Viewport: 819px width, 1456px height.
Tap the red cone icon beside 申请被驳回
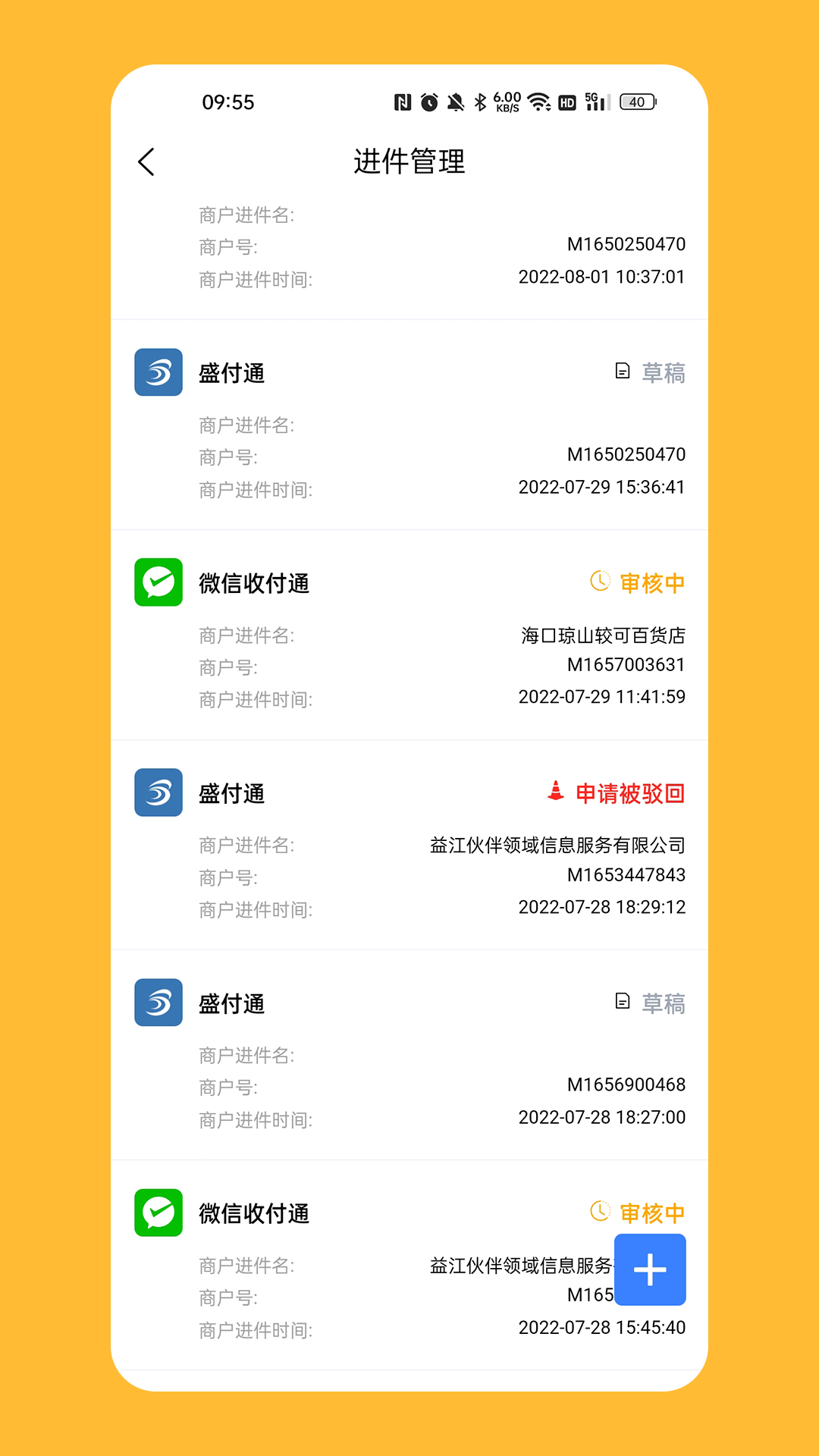557,792
